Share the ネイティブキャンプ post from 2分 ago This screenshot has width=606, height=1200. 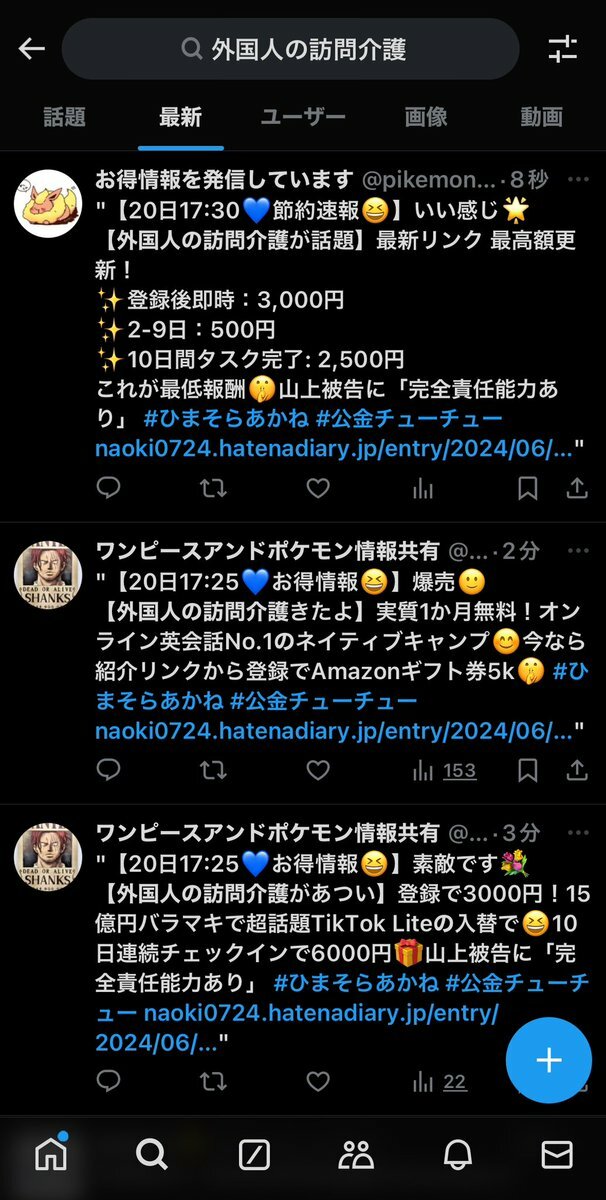(578, 770)
